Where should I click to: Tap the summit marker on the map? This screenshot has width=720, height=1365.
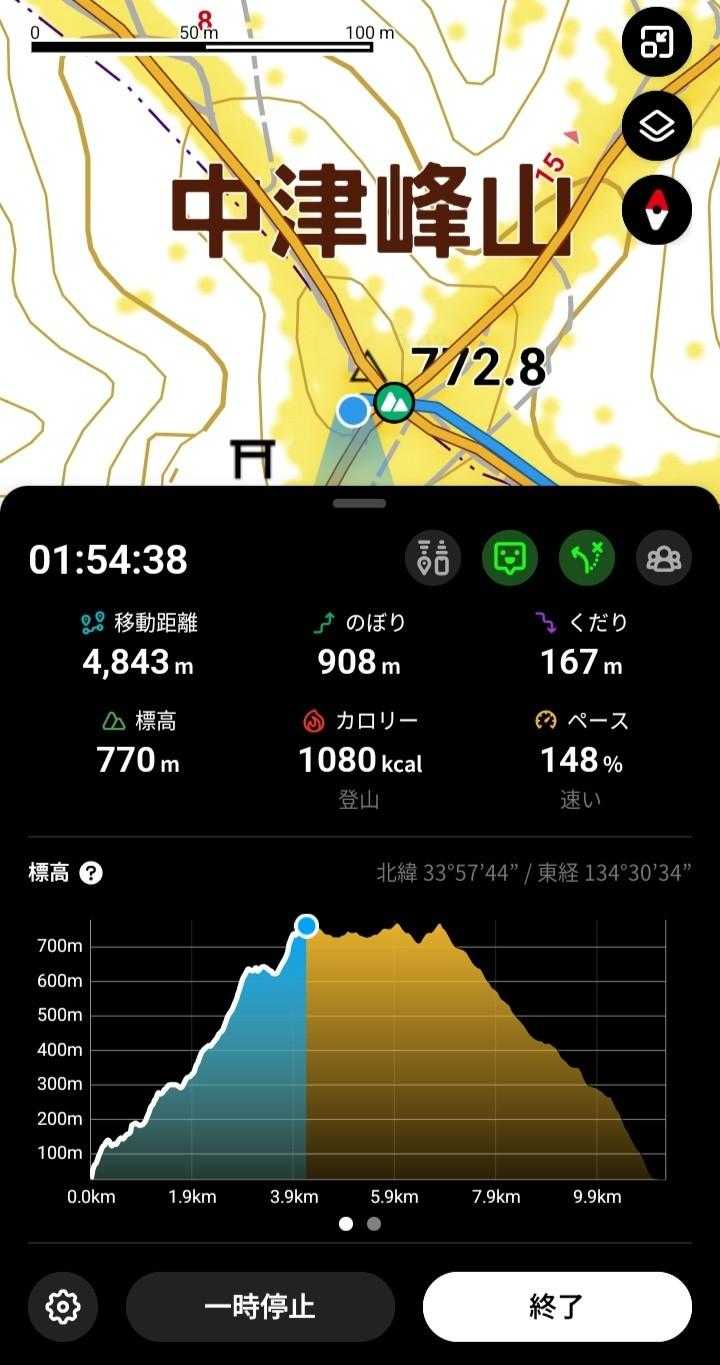coord(395,403)
